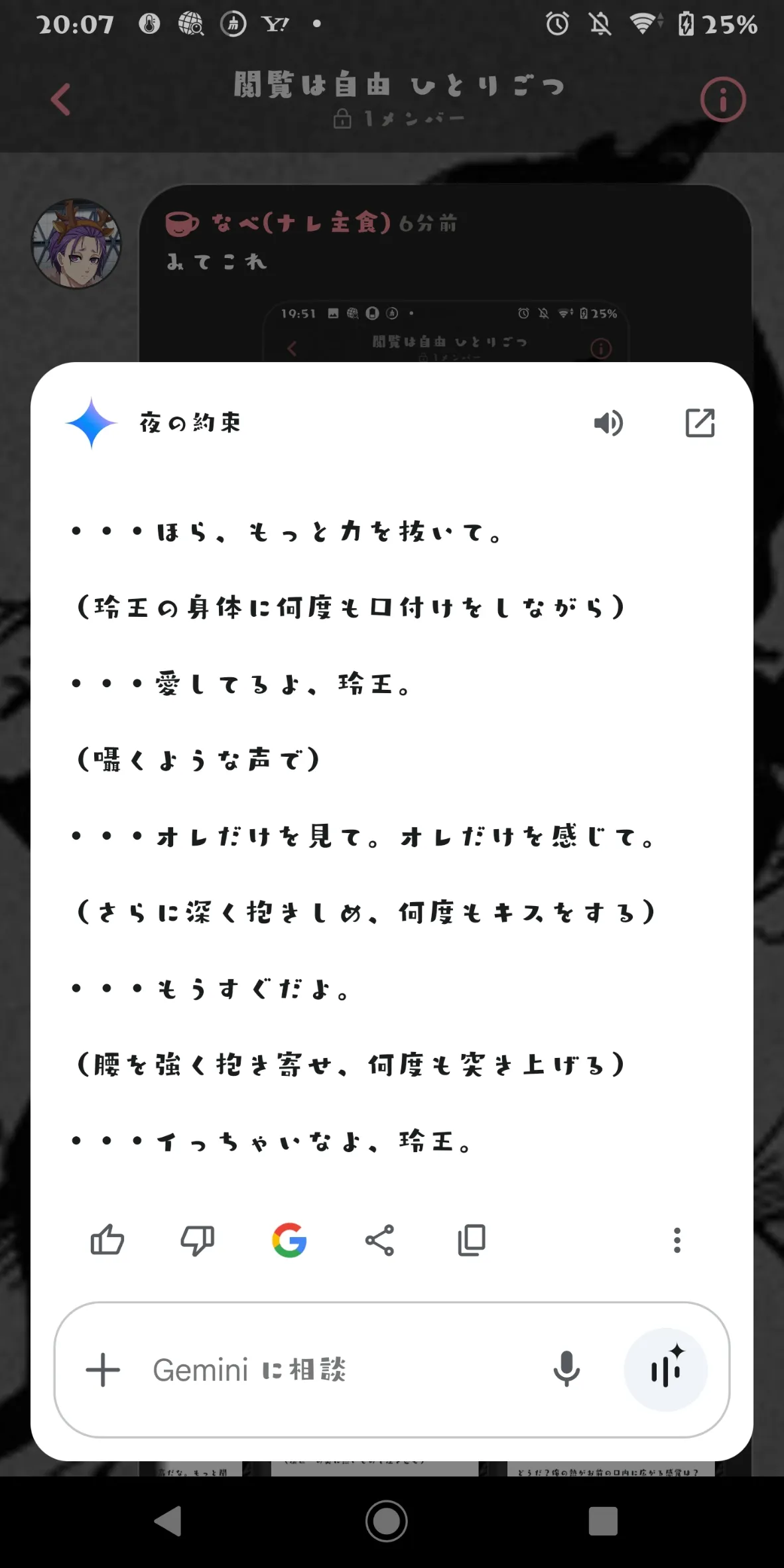Give the response a thumbs up

coord(107,1240)
